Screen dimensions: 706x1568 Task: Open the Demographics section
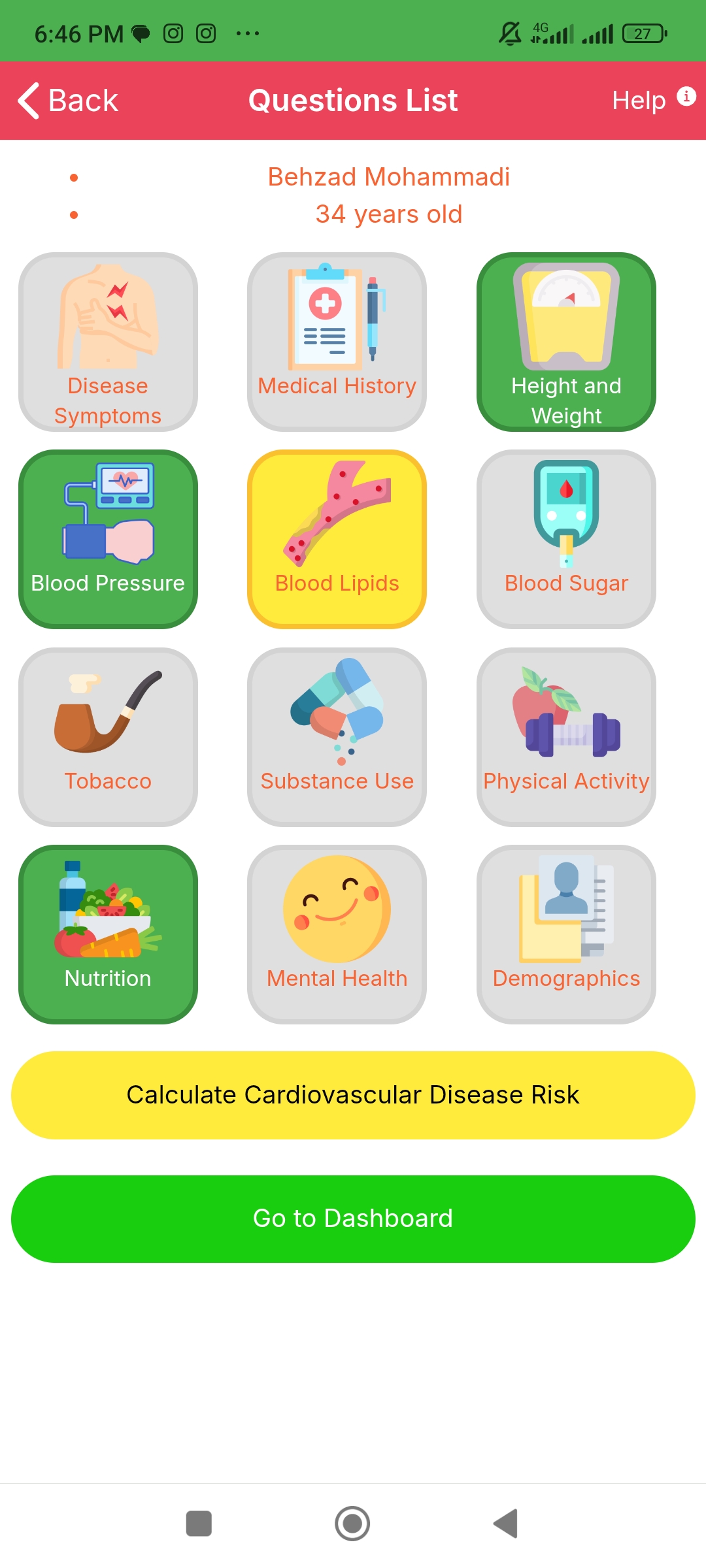(x=566, y=934)
